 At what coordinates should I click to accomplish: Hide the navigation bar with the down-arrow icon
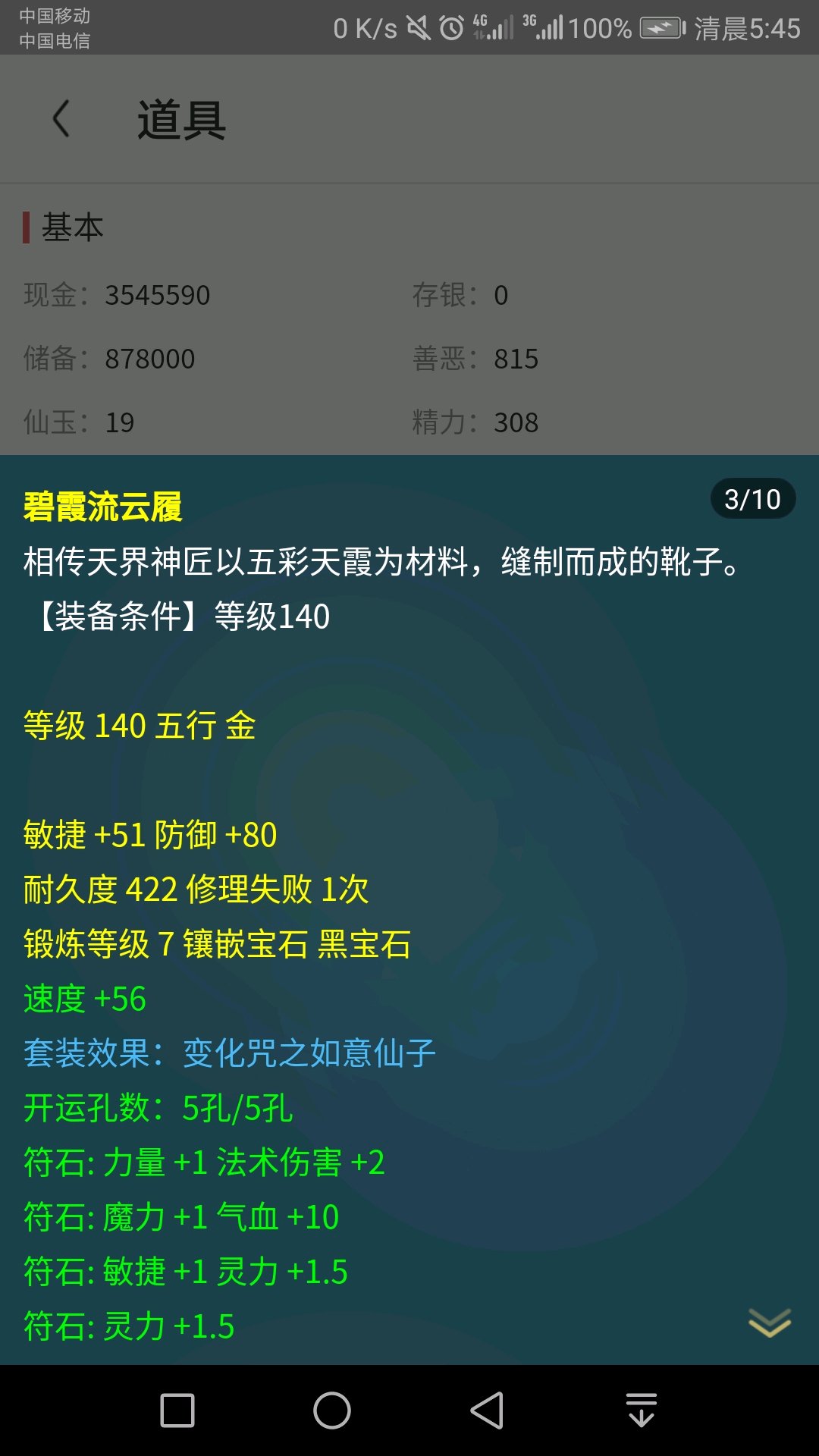pyautogui.click(x=642, y=1410)
